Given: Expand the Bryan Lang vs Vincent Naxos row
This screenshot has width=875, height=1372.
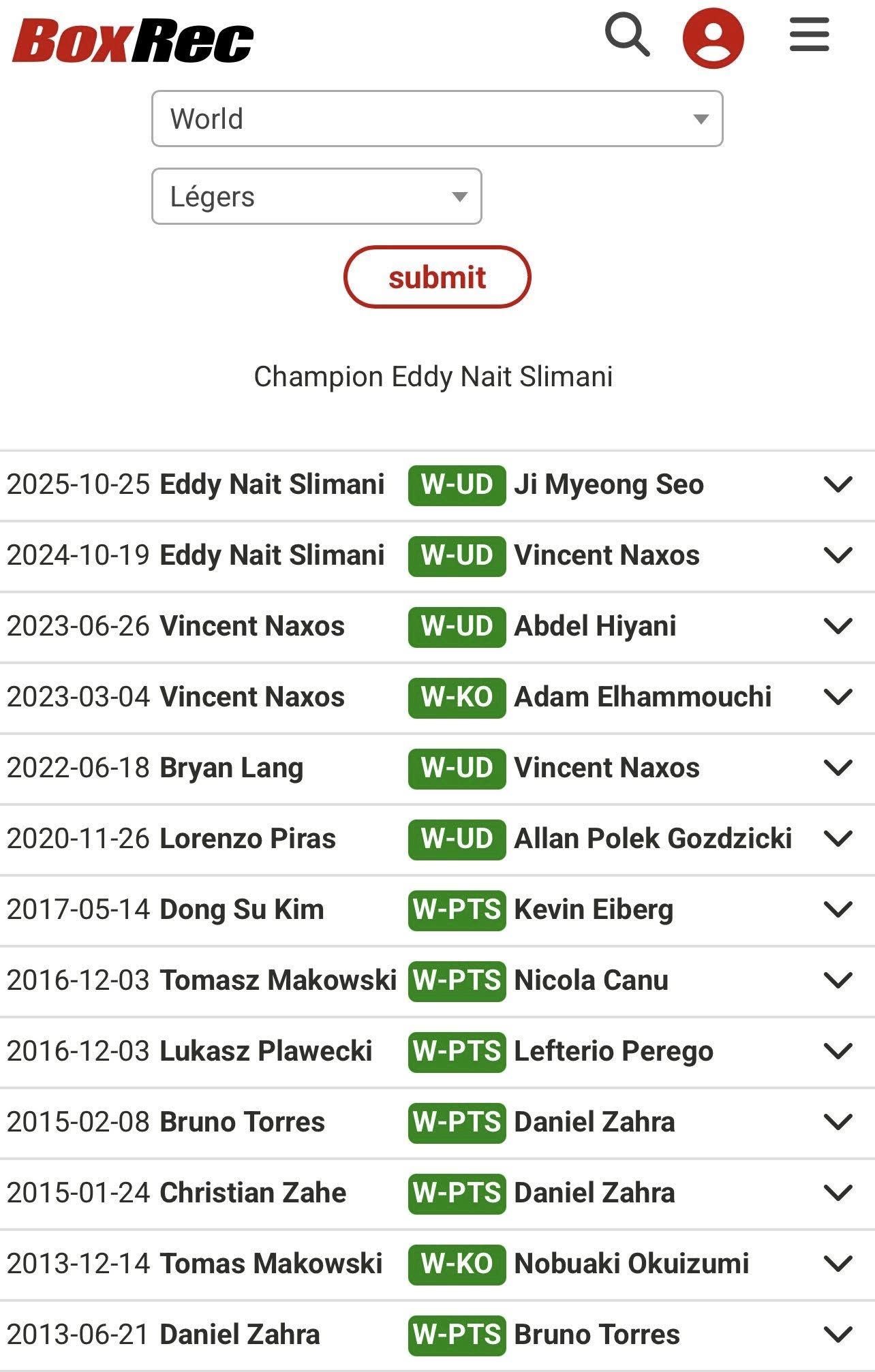Looking at the screenshot, I should pos(838,768).
